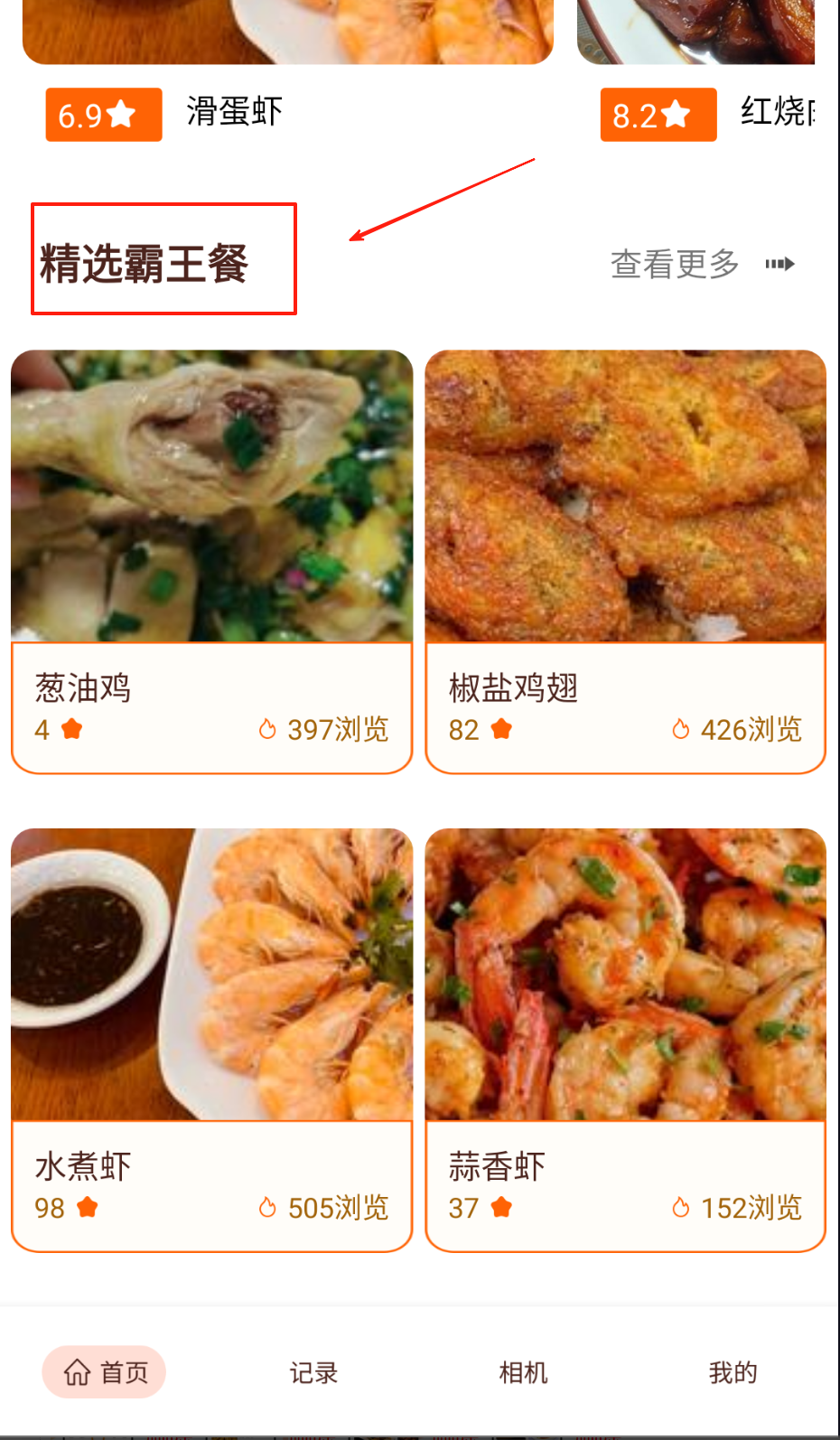Open the 水煮虾 dish card
This screenshot has width=840, height=1440.
coord(211,1039)
